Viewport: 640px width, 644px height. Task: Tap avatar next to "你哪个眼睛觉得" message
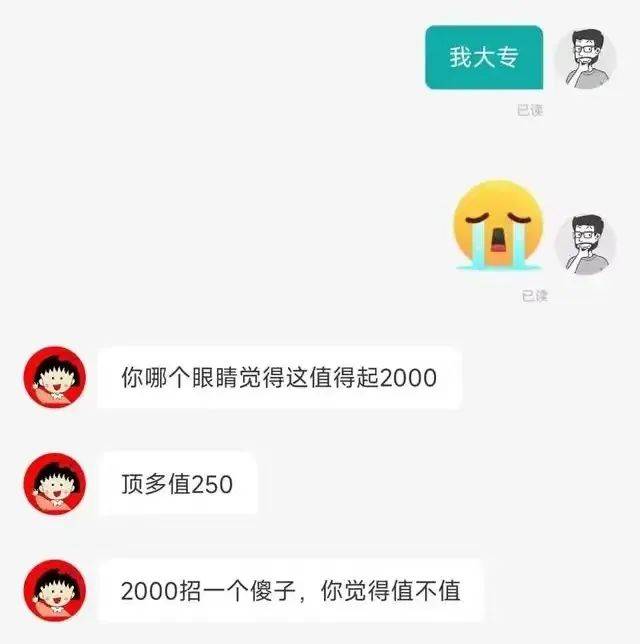pos(54,378)
